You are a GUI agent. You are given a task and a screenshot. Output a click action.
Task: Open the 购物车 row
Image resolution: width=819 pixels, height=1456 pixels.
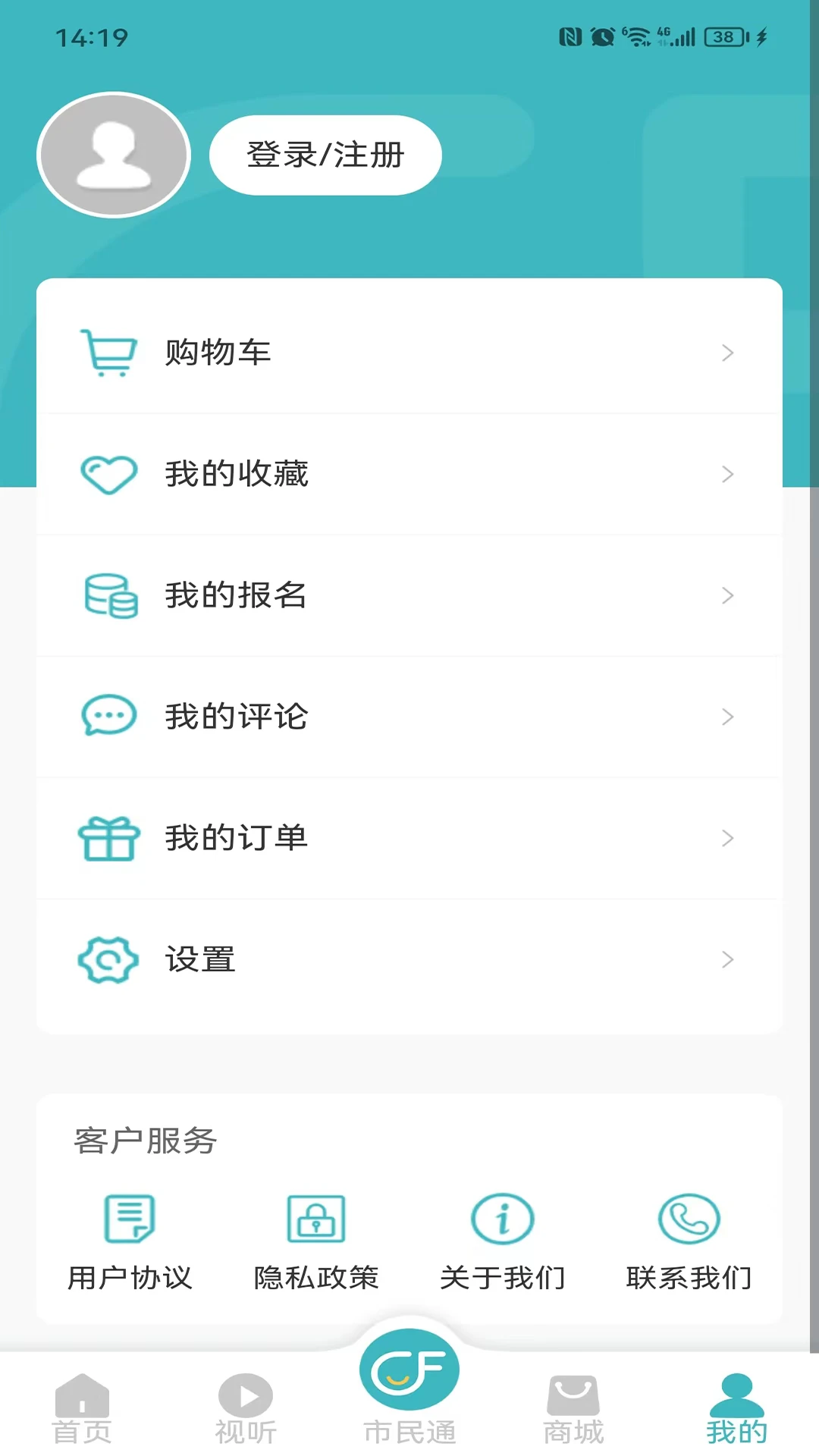(409, 353)
